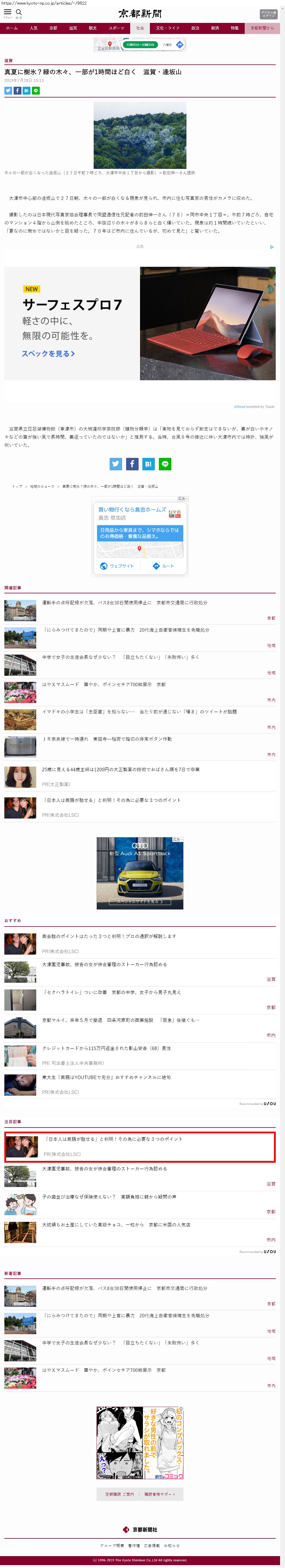This screenshot has height=1568, width=285.
Task: Open article about 運転手の点呼記録 in 関連記事
Action: click(x=125, y=603)
